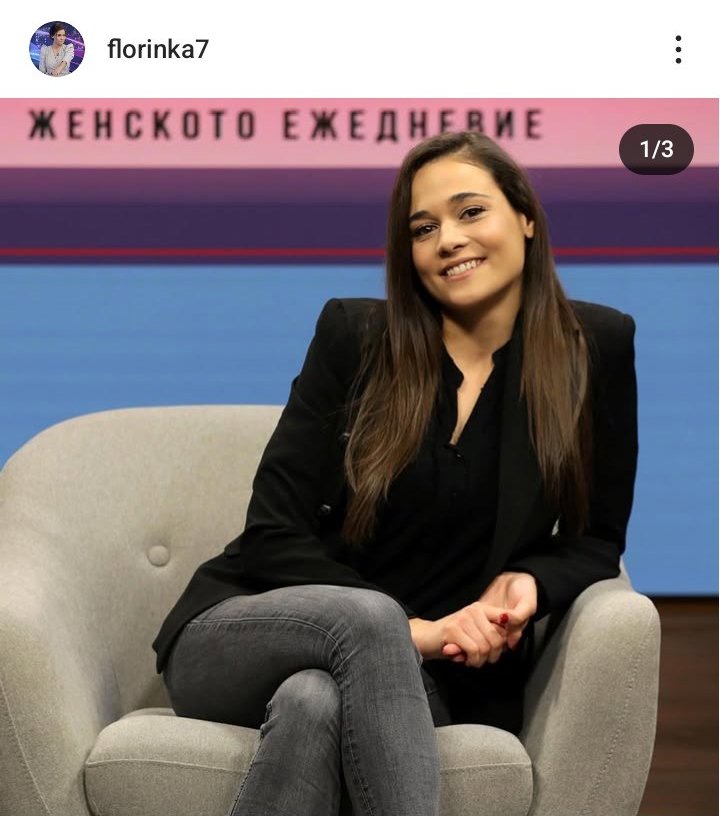Open the florinka7 username link
The height and width of the screenshot is (816, 720).
pyautogui.click(x=158, y=49)
